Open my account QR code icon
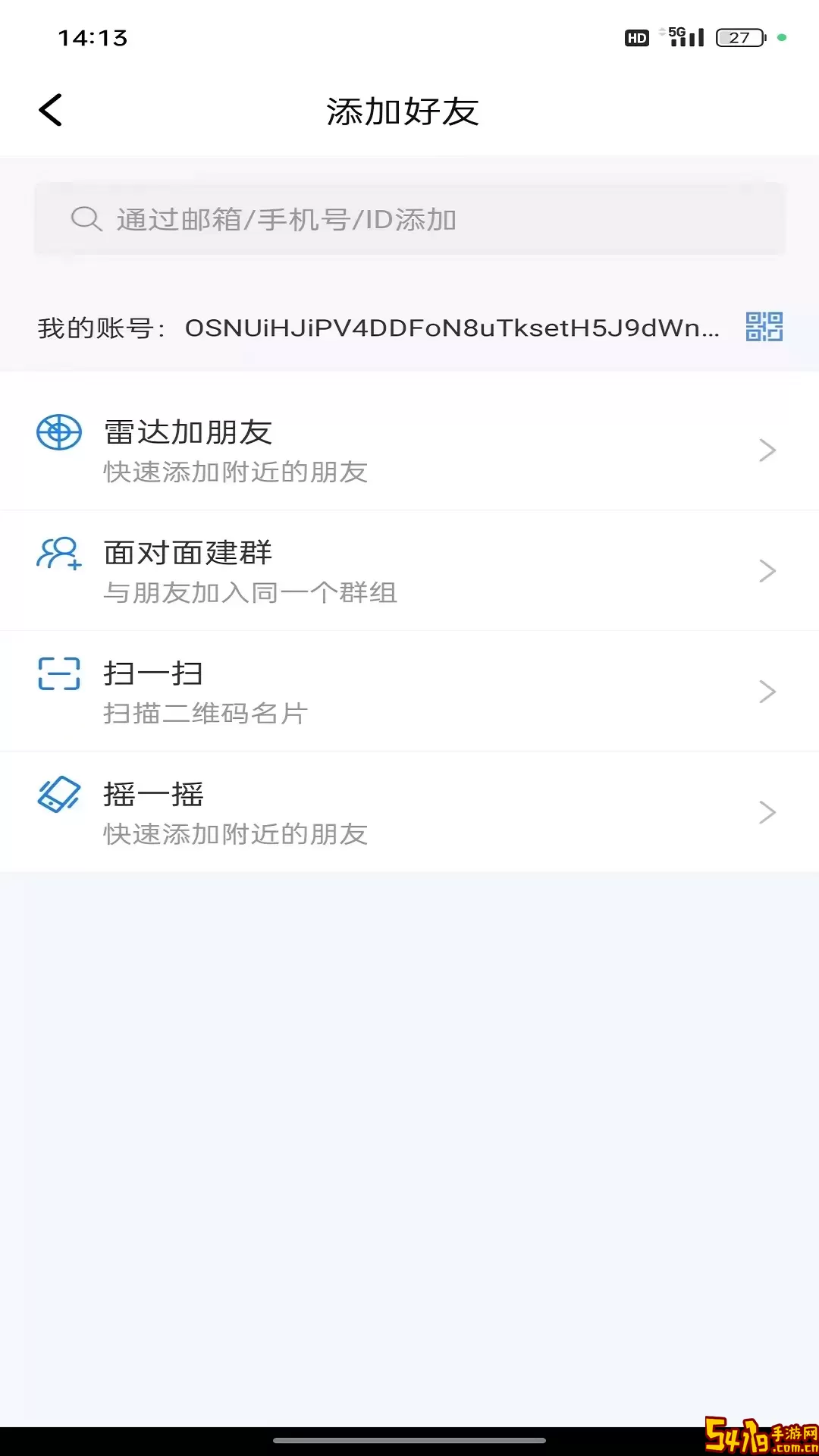 (764, 327)
